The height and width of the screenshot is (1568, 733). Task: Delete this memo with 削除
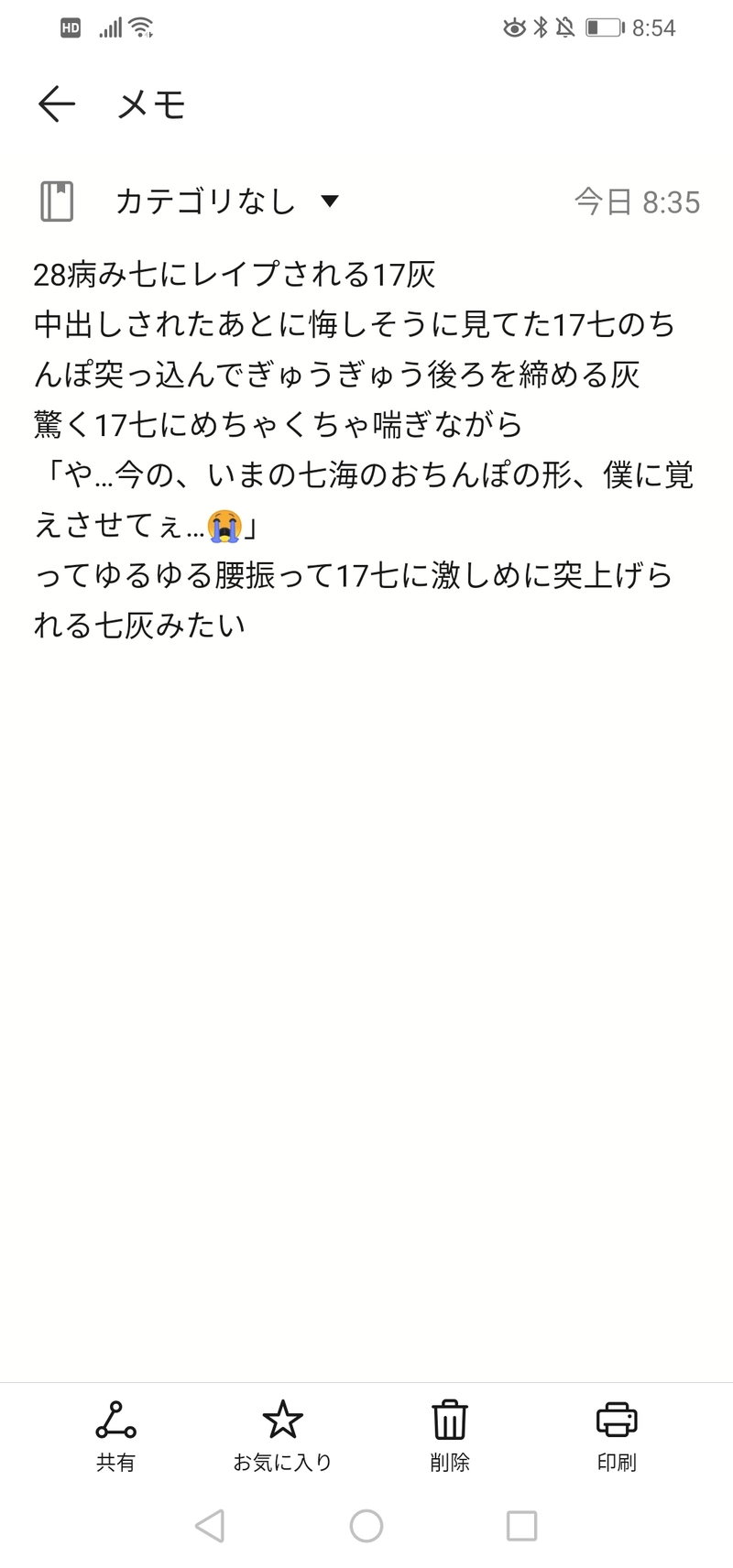point(449,1435)
